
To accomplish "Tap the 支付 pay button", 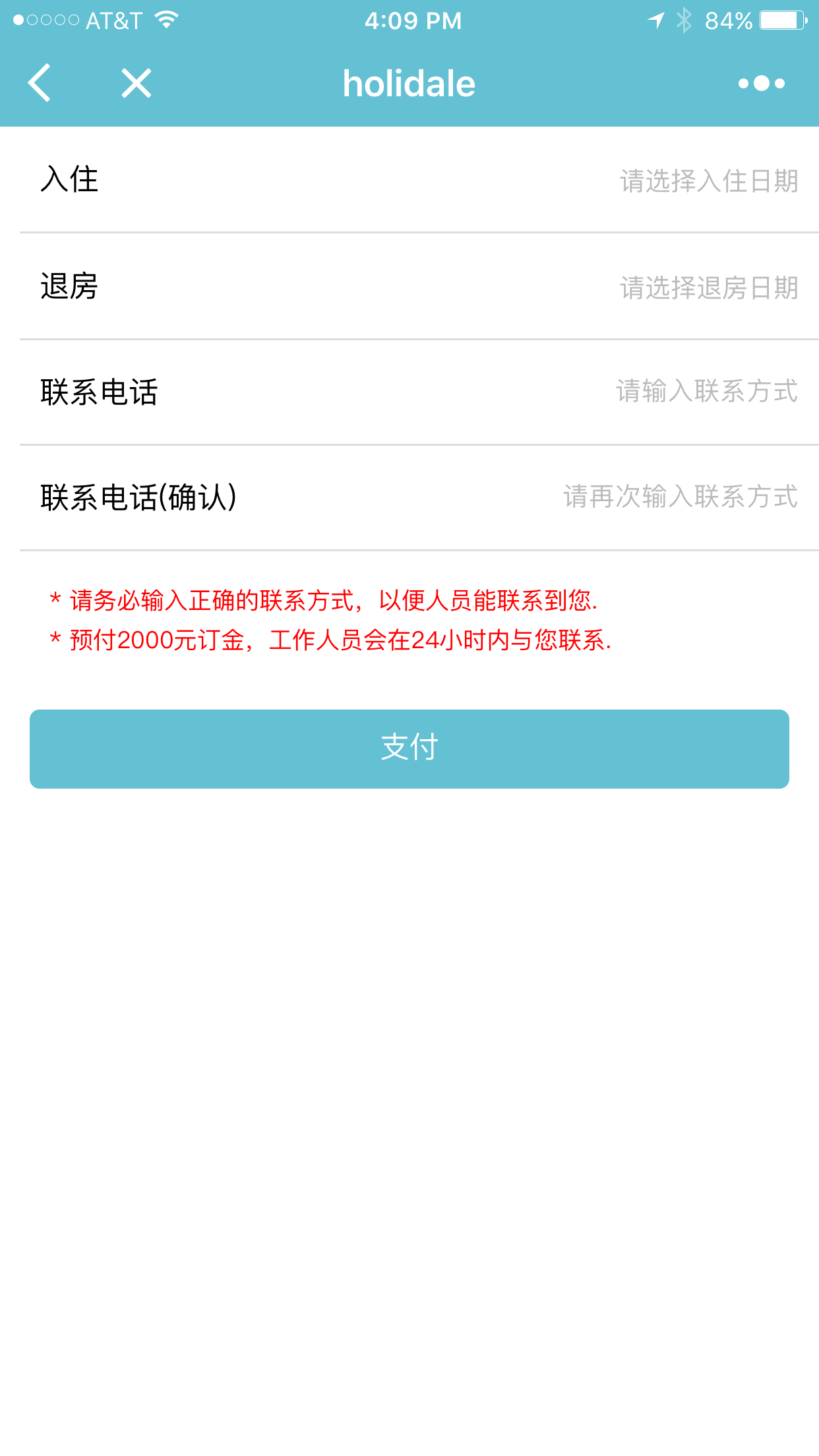I will click(x=409, y=749).
